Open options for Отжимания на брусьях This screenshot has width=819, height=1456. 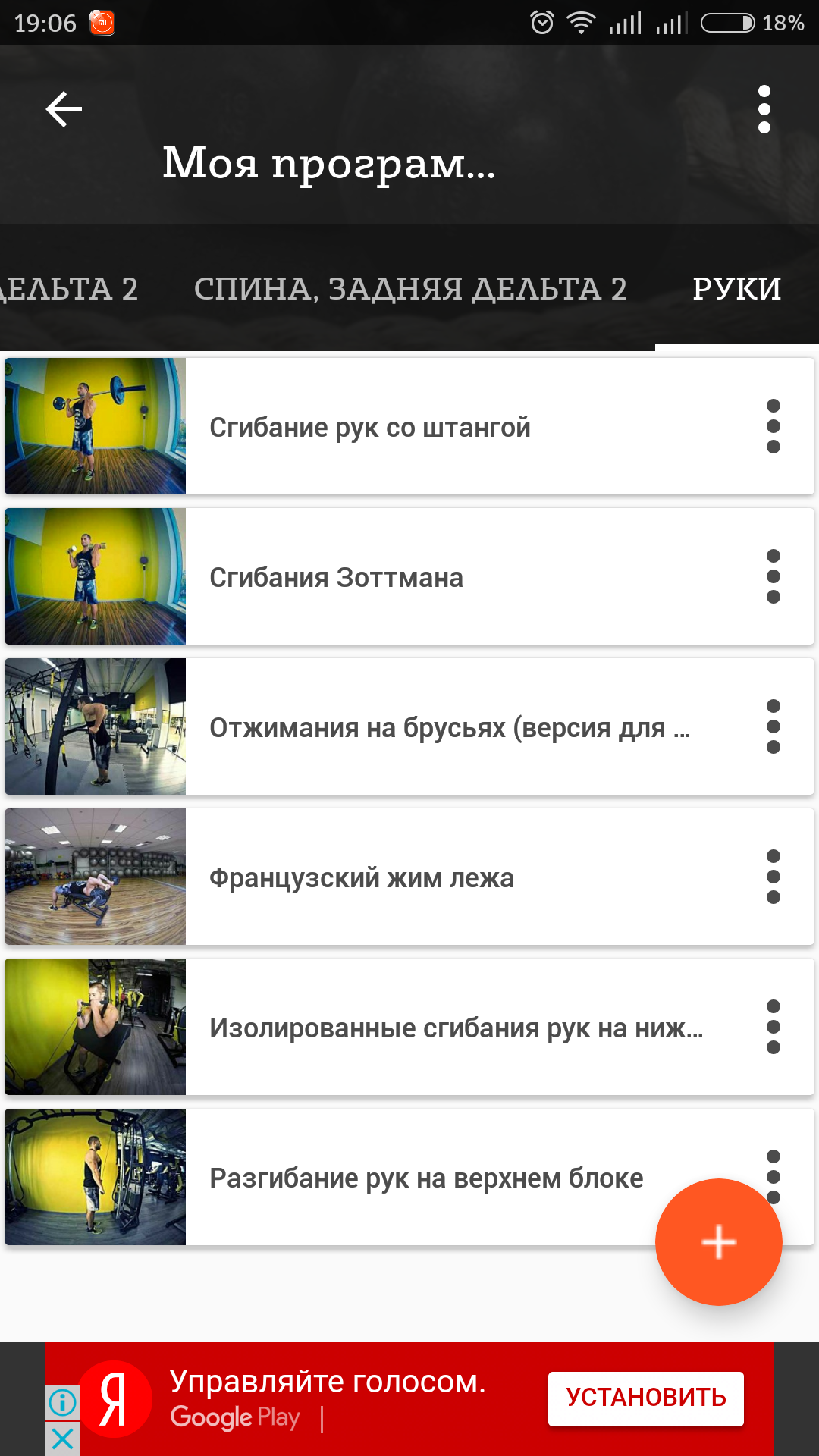point(773,727)
